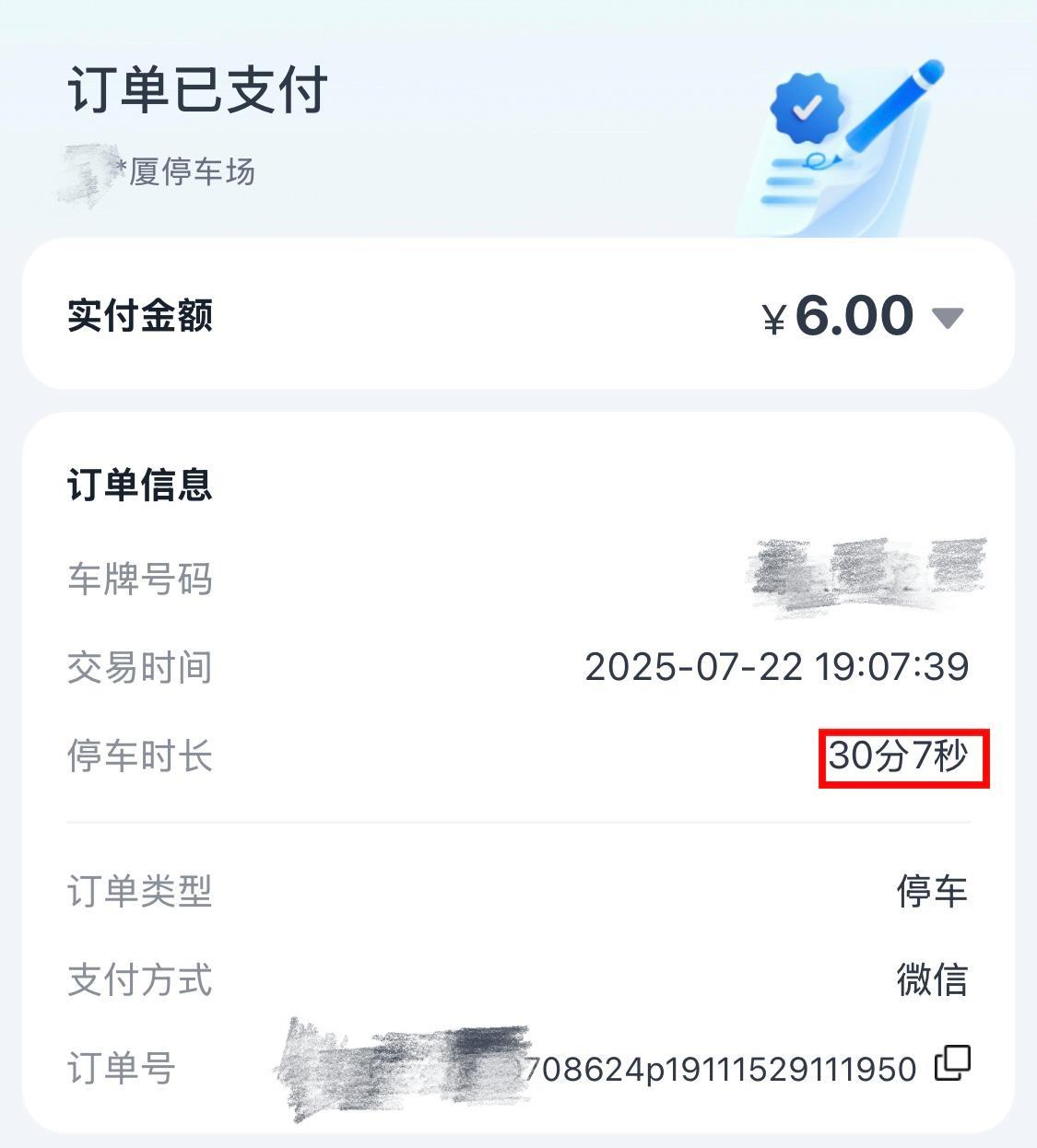Click the 支付方式 label

pos(138,979)
